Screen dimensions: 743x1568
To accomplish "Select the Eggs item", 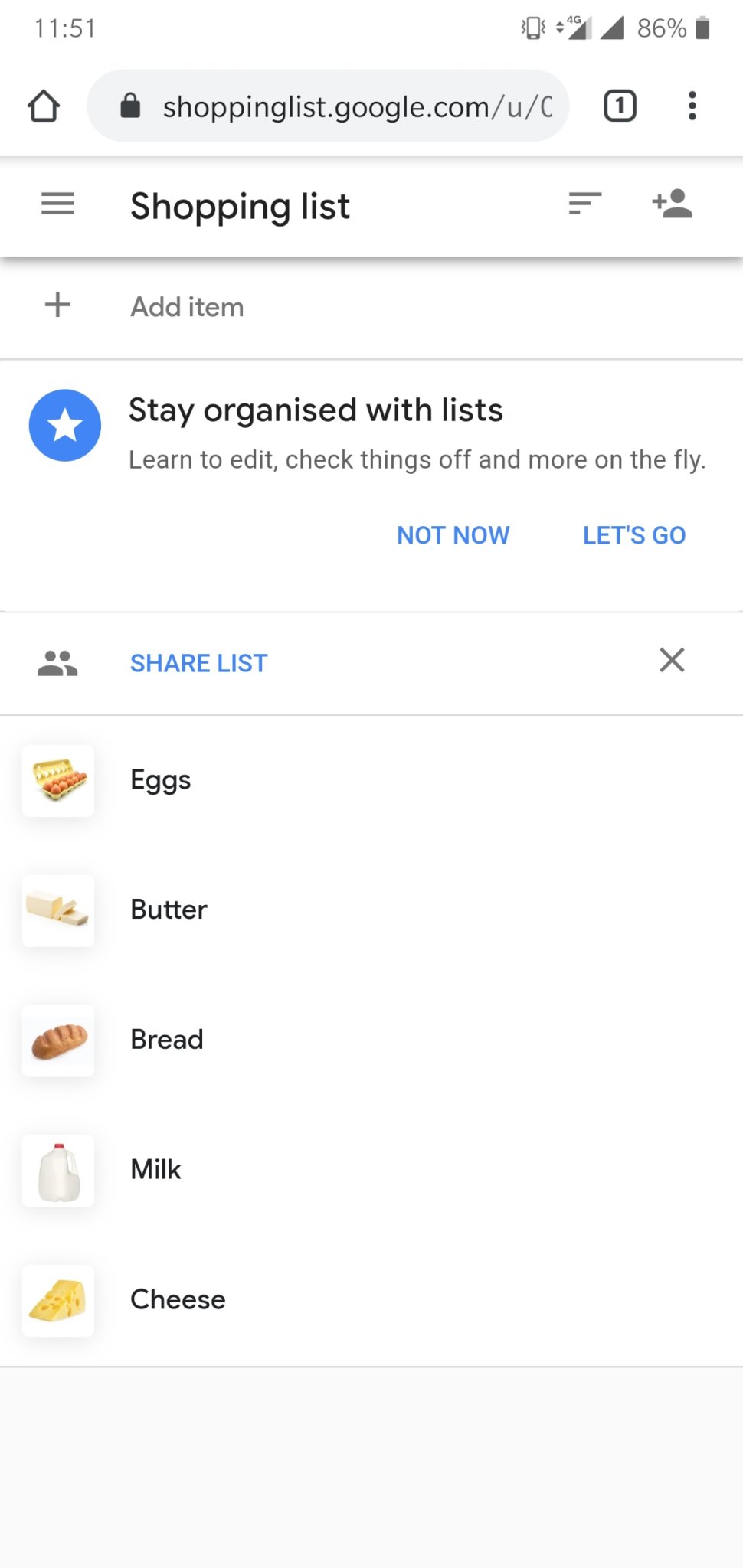I will pyautogui.click(x=371, y=780).
